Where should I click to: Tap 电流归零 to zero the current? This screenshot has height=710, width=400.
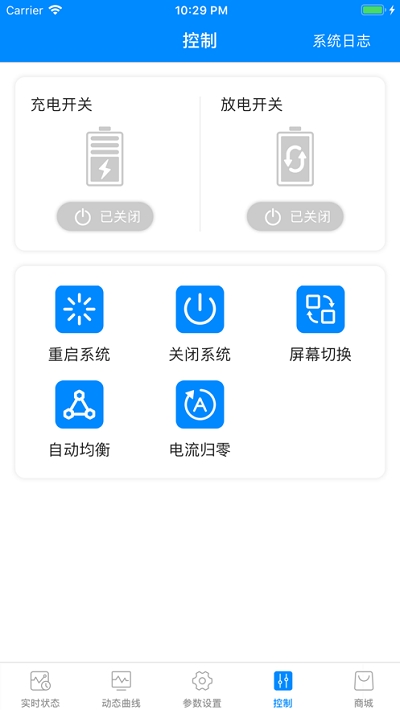[200, 419]
